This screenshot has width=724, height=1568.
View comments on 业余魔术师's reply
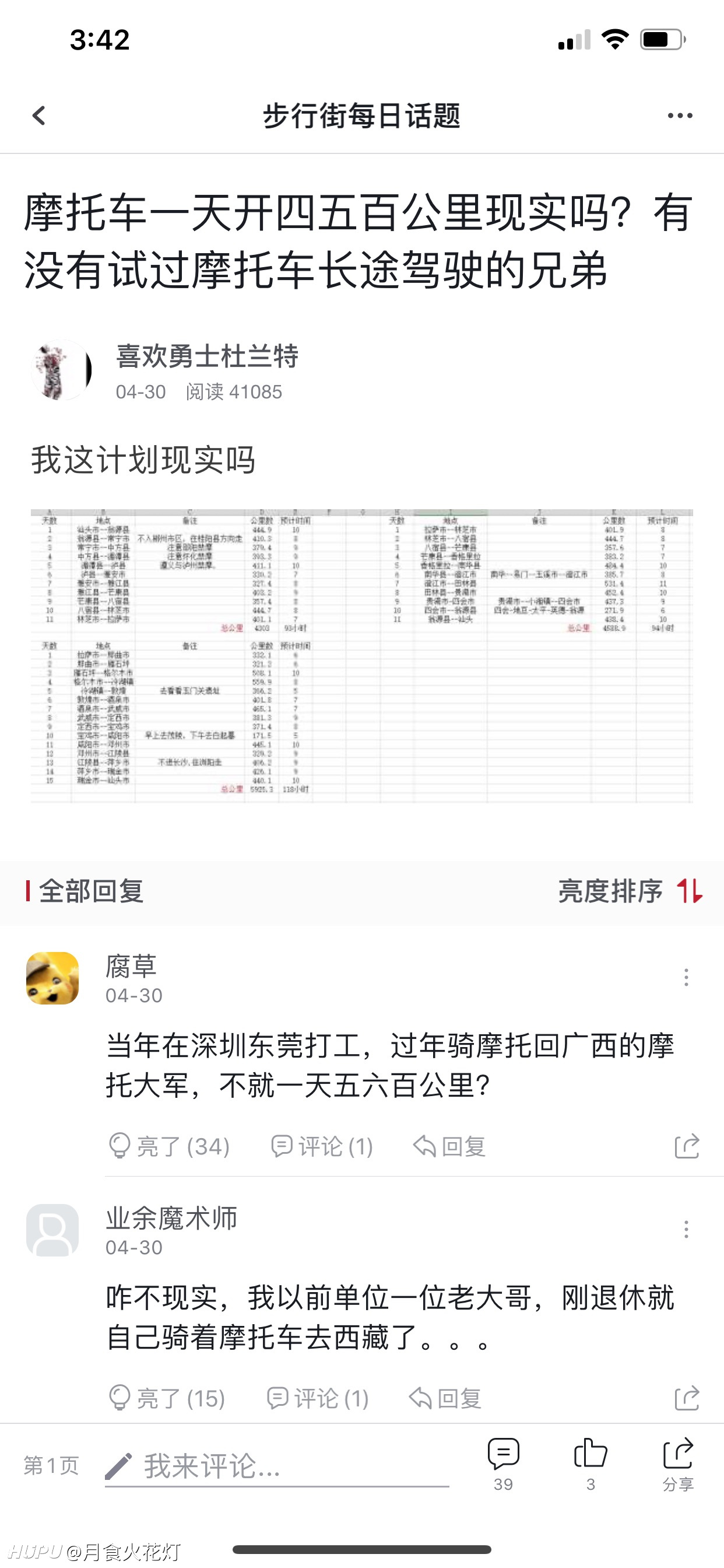pyautogui.click(x=318, y=1398)
